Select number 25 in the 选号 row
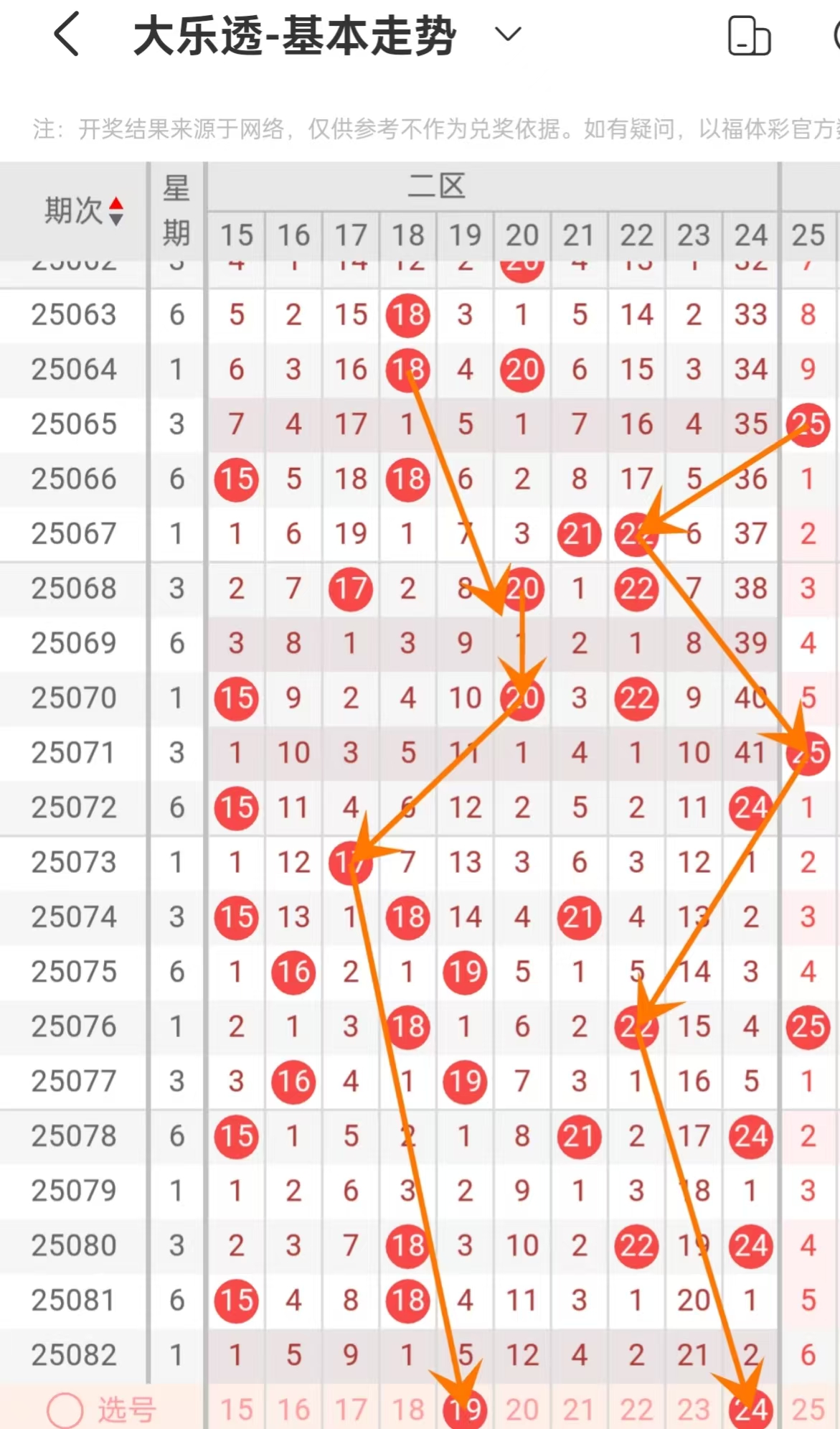 (x=808, y=1410)
